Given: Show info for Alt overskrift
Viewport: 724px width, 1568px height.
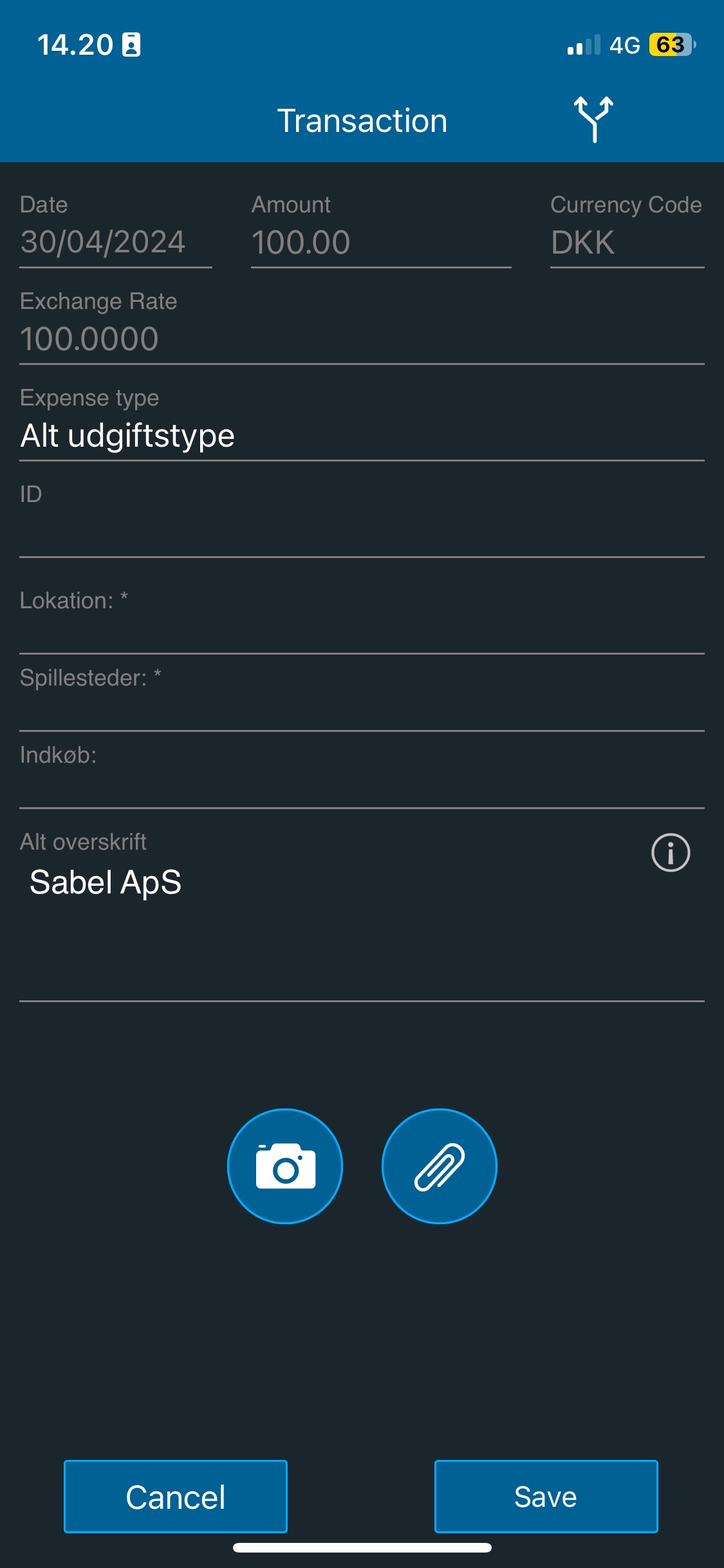Looking at the screenshot, I should click(671, 853).
